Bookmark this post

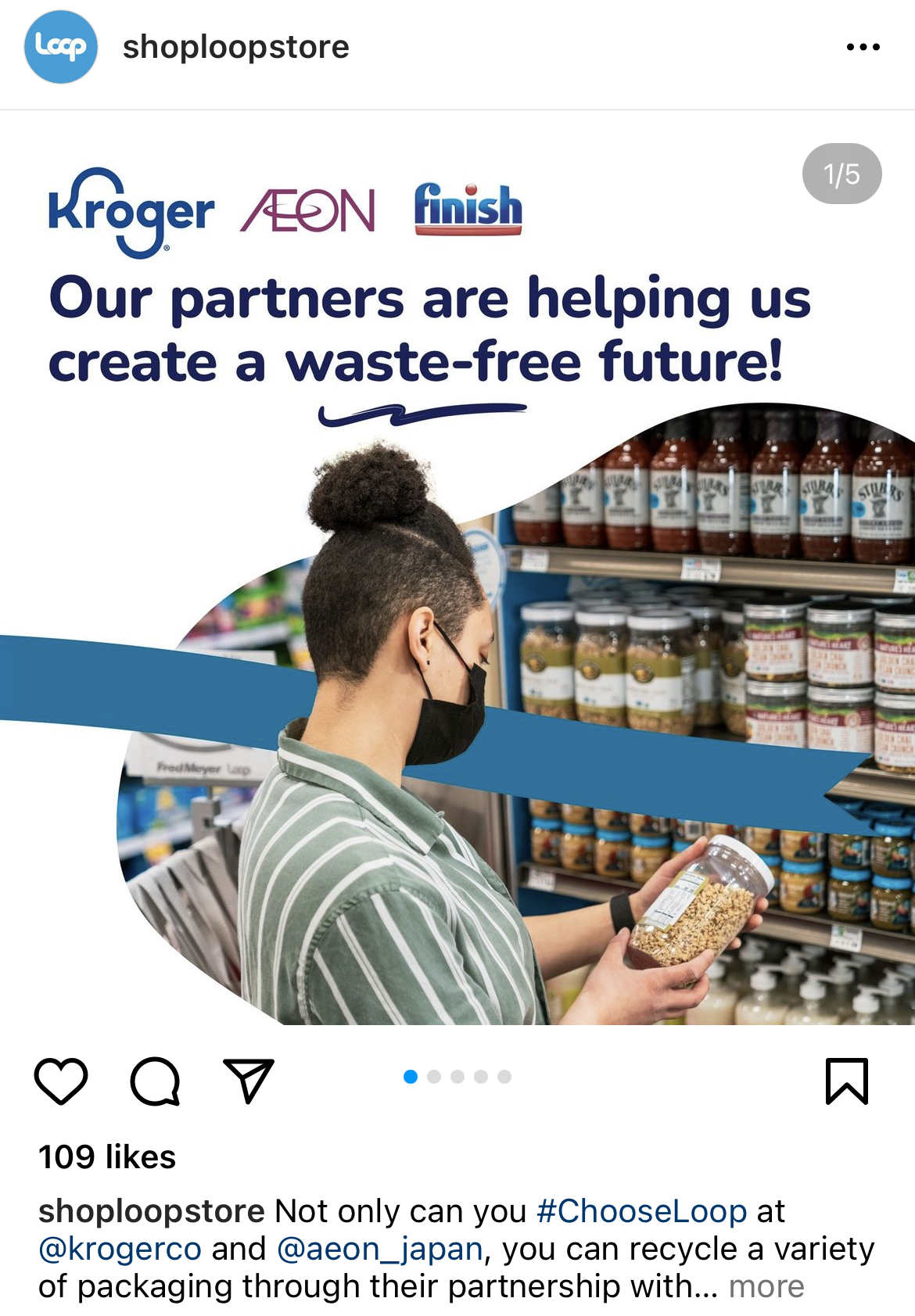point(847,1081)
